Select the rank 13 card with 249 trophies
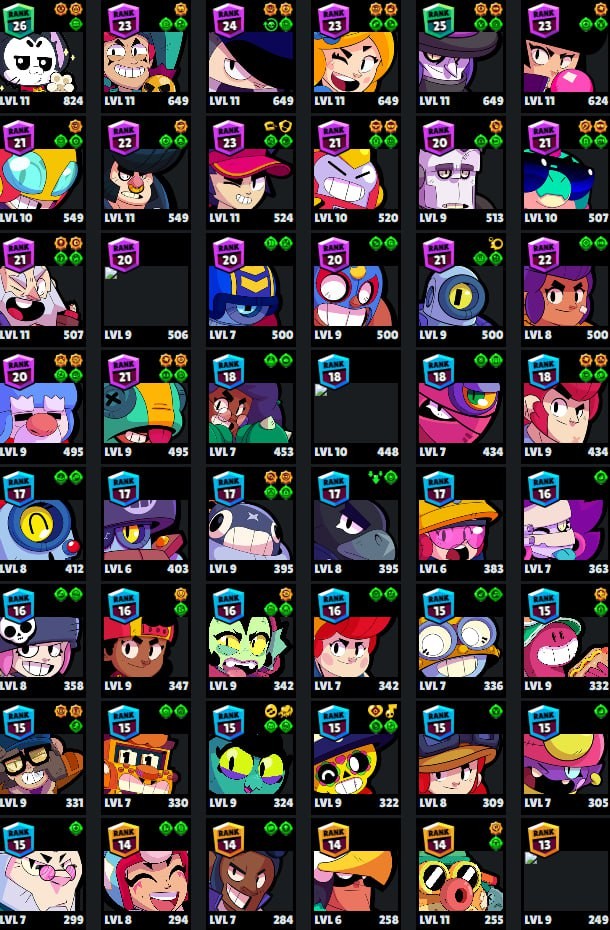Viewport: 610px width, 930px height. click(x=565, y=870)
